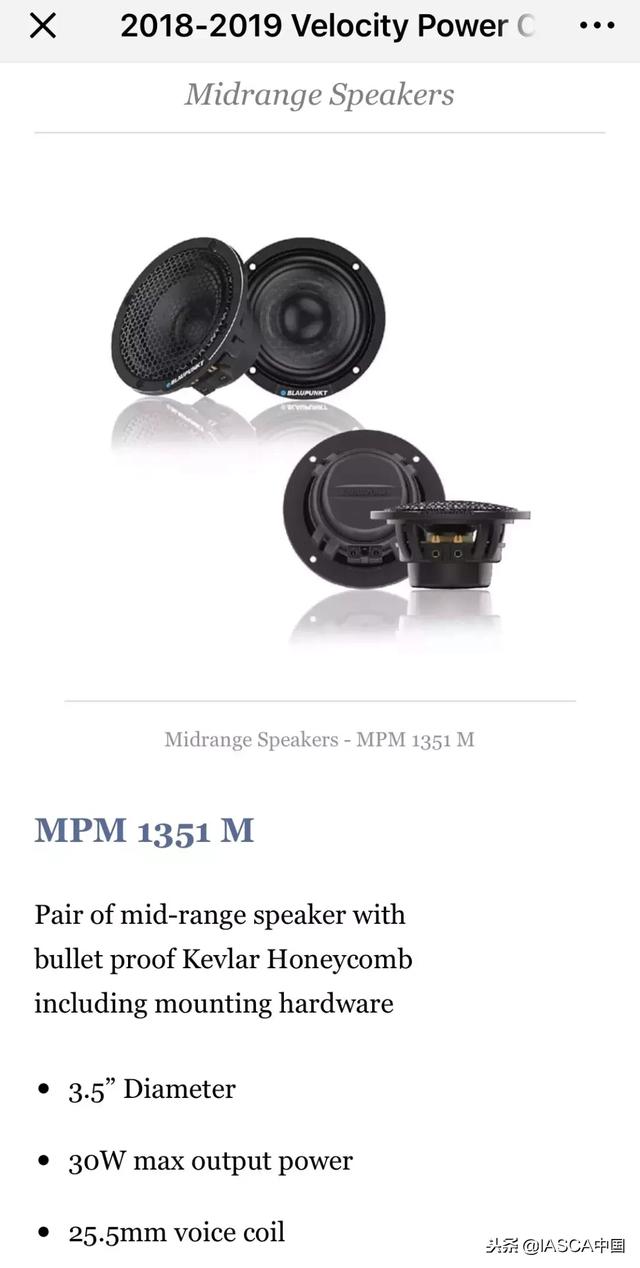Screen dimensions: 640x1268
Task: Open the three-dot overflow menu
Action: pos(596,26)
